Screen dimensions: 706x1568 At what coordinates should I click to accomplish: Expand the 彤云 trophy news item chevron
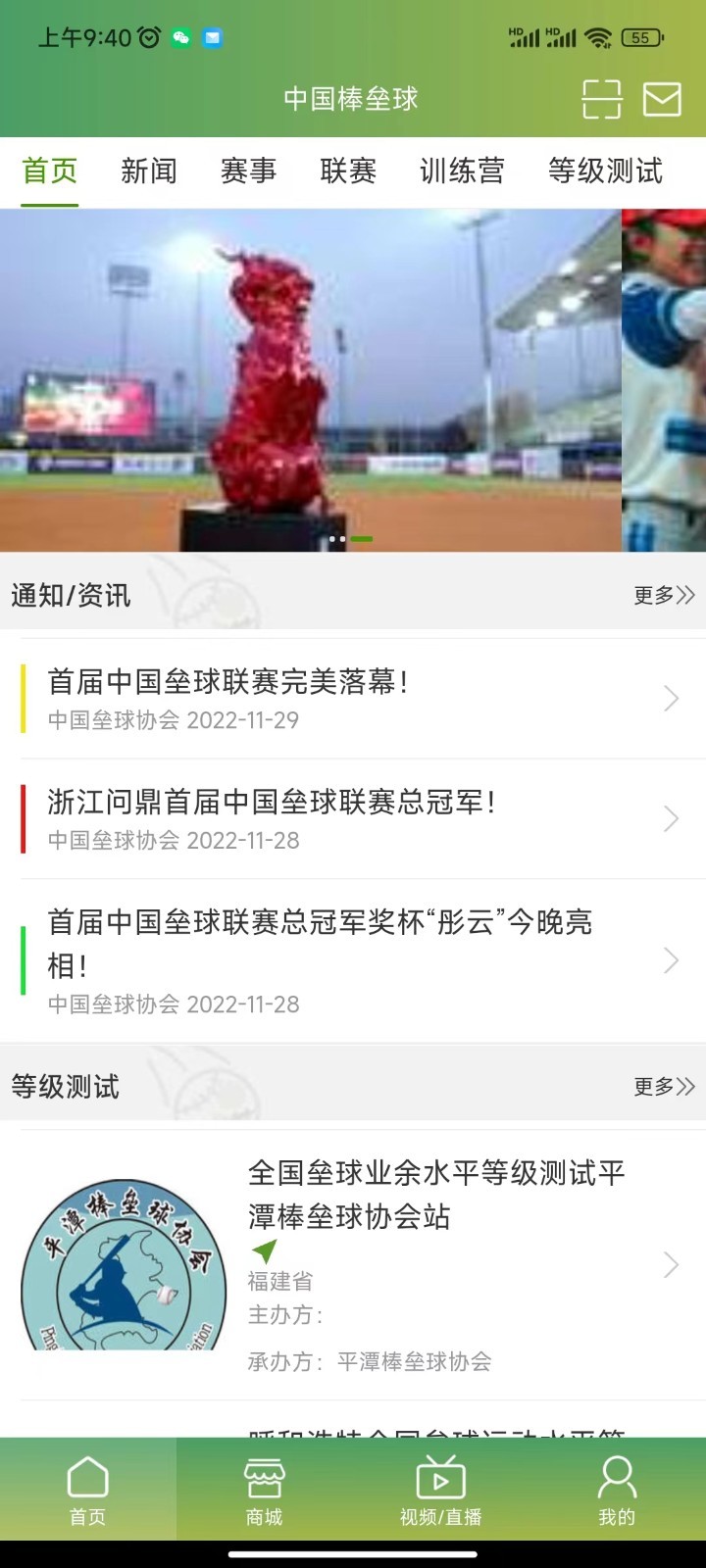click(x=671, y=960)
